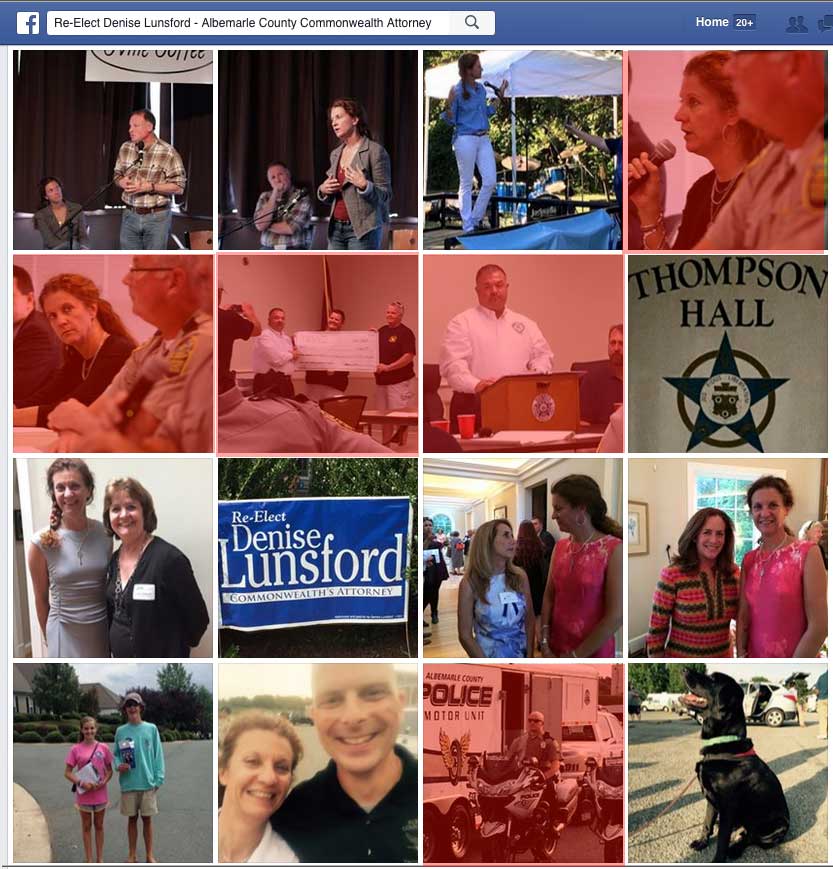Open close-up photo of woman holding microphone

[727, 150]
